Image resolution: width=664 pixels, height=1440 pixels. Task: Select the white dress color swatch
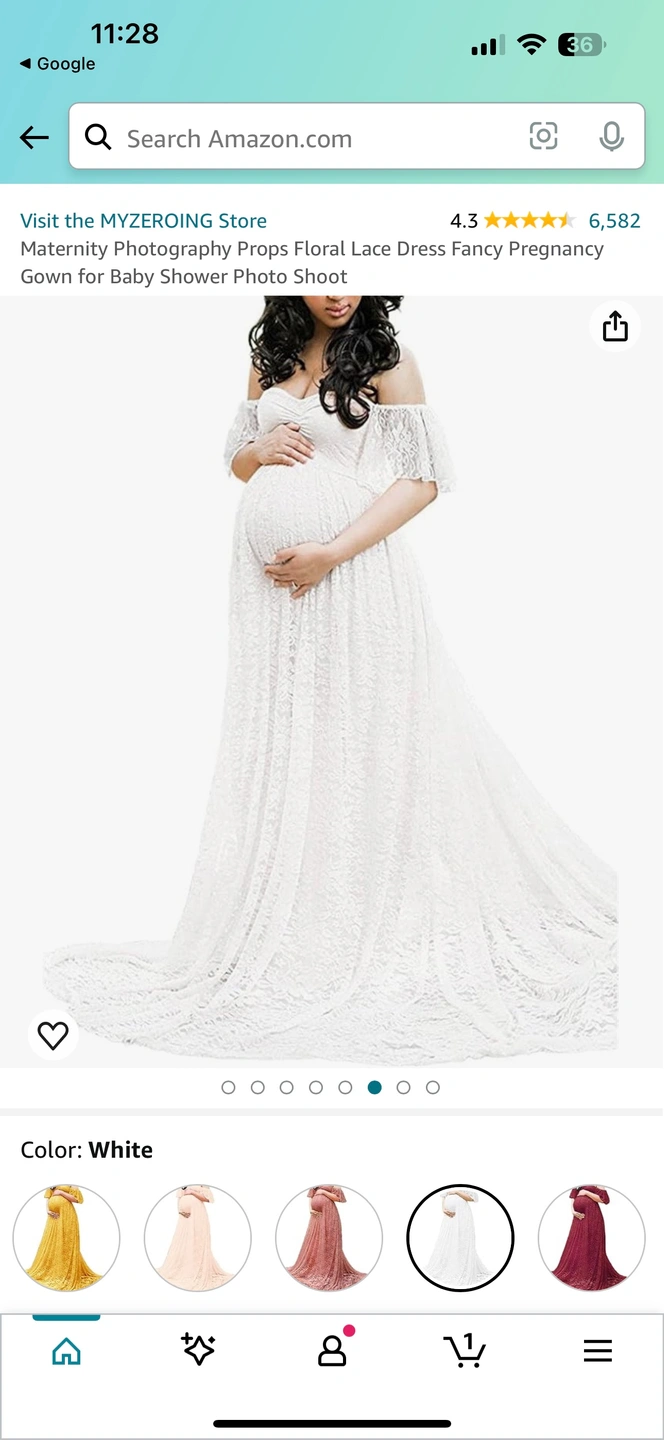click(460, 1238)
